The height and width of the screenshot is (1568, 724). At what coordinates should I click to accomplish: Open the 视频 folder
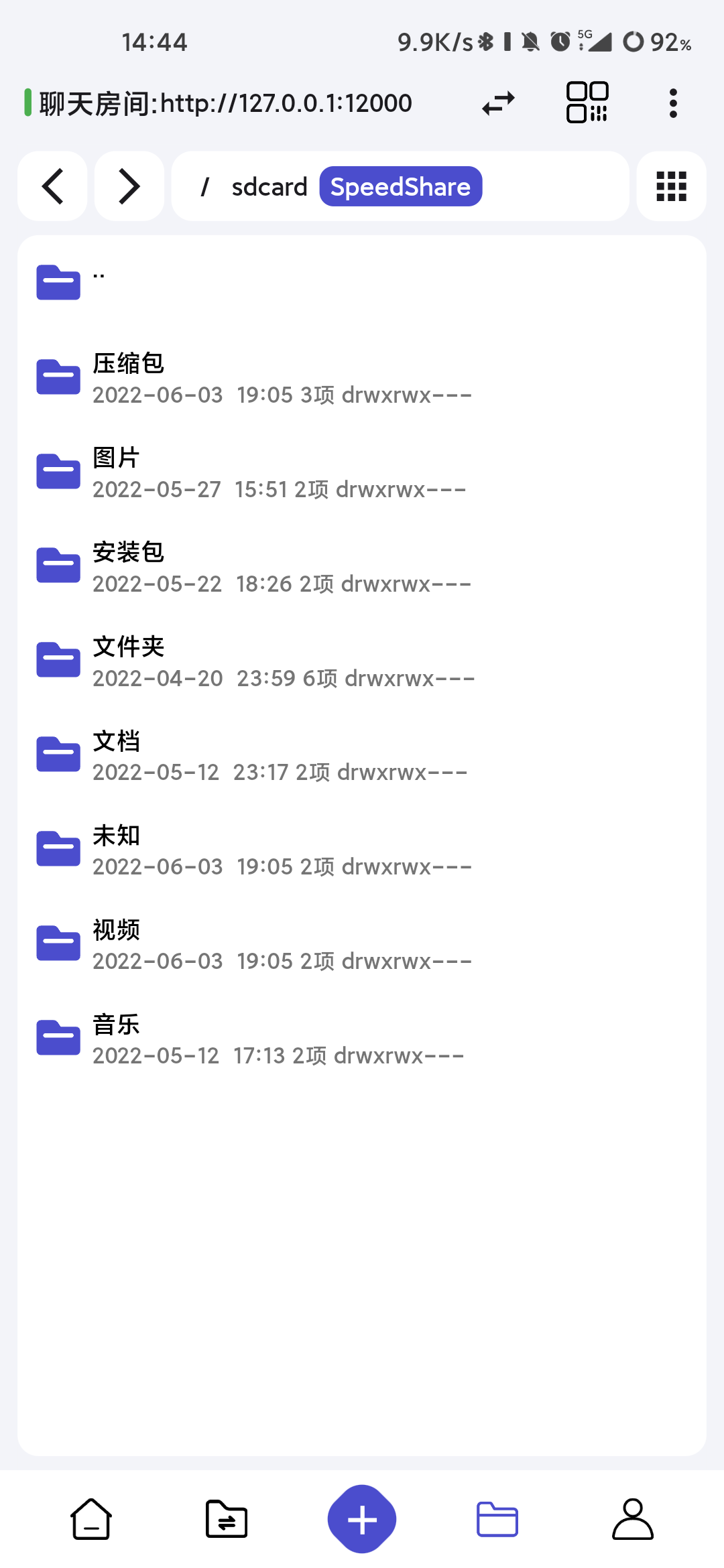pyautogui.click(x=362, y=944)
